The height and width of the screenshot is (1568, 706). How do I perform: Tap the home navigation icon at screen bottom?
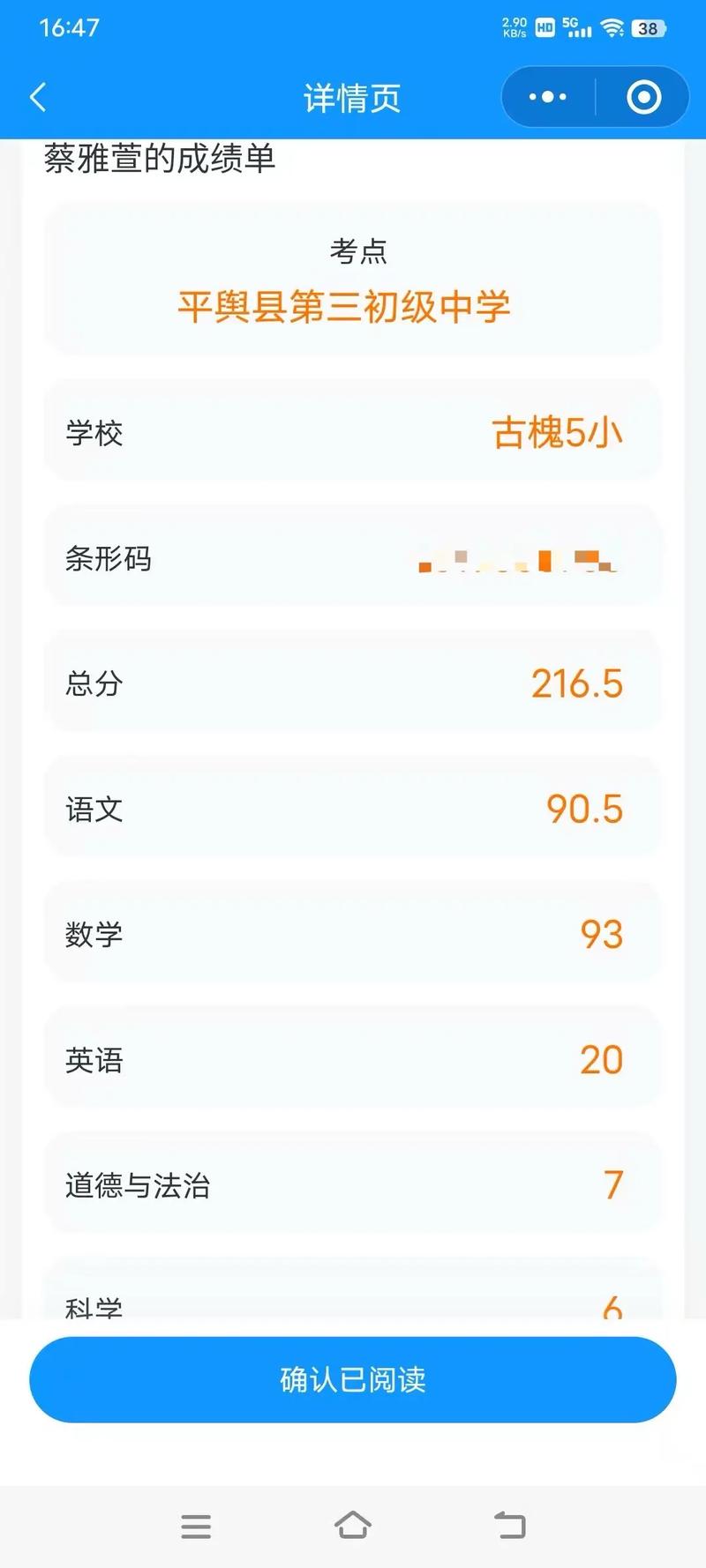353,1526
